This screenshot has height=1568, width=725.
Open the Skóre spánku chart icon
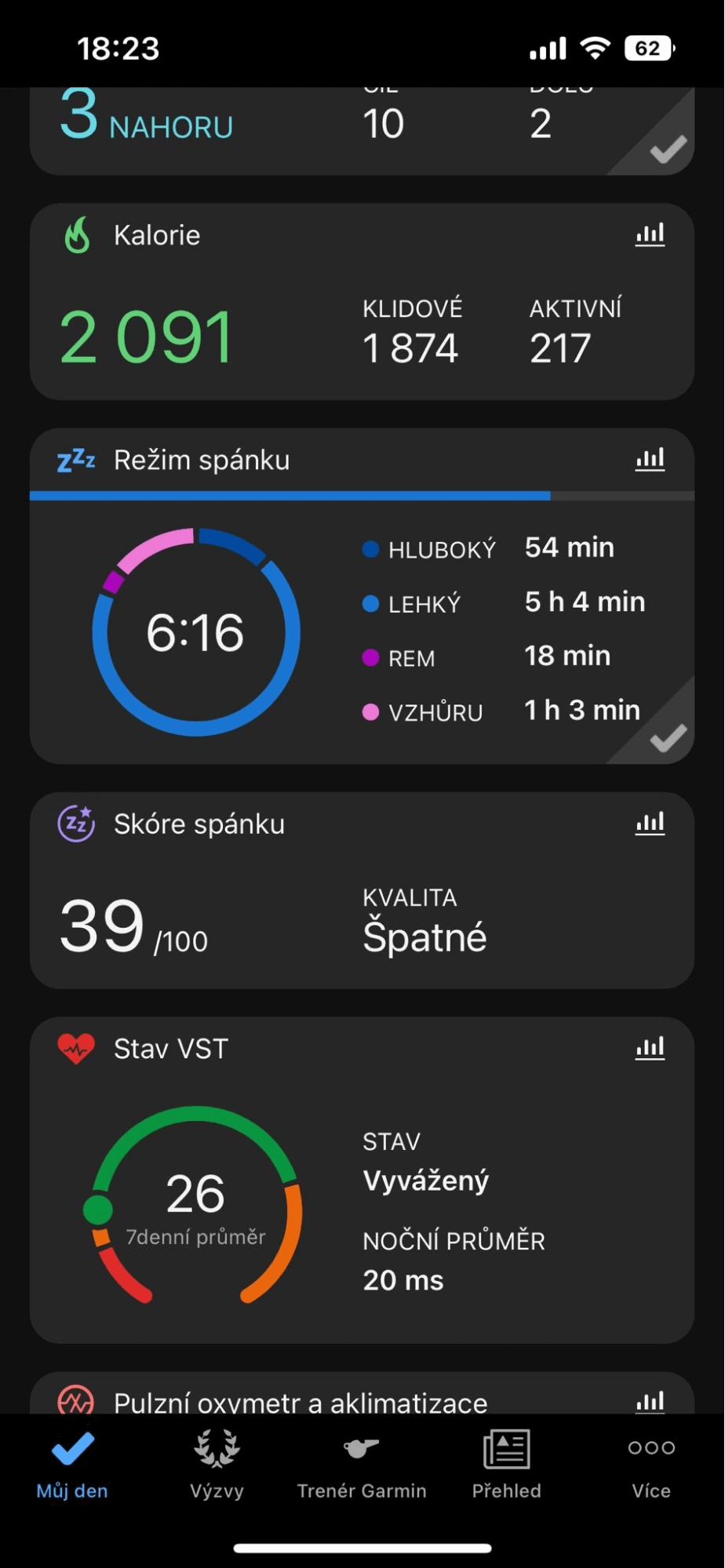[x=650, y=824]
